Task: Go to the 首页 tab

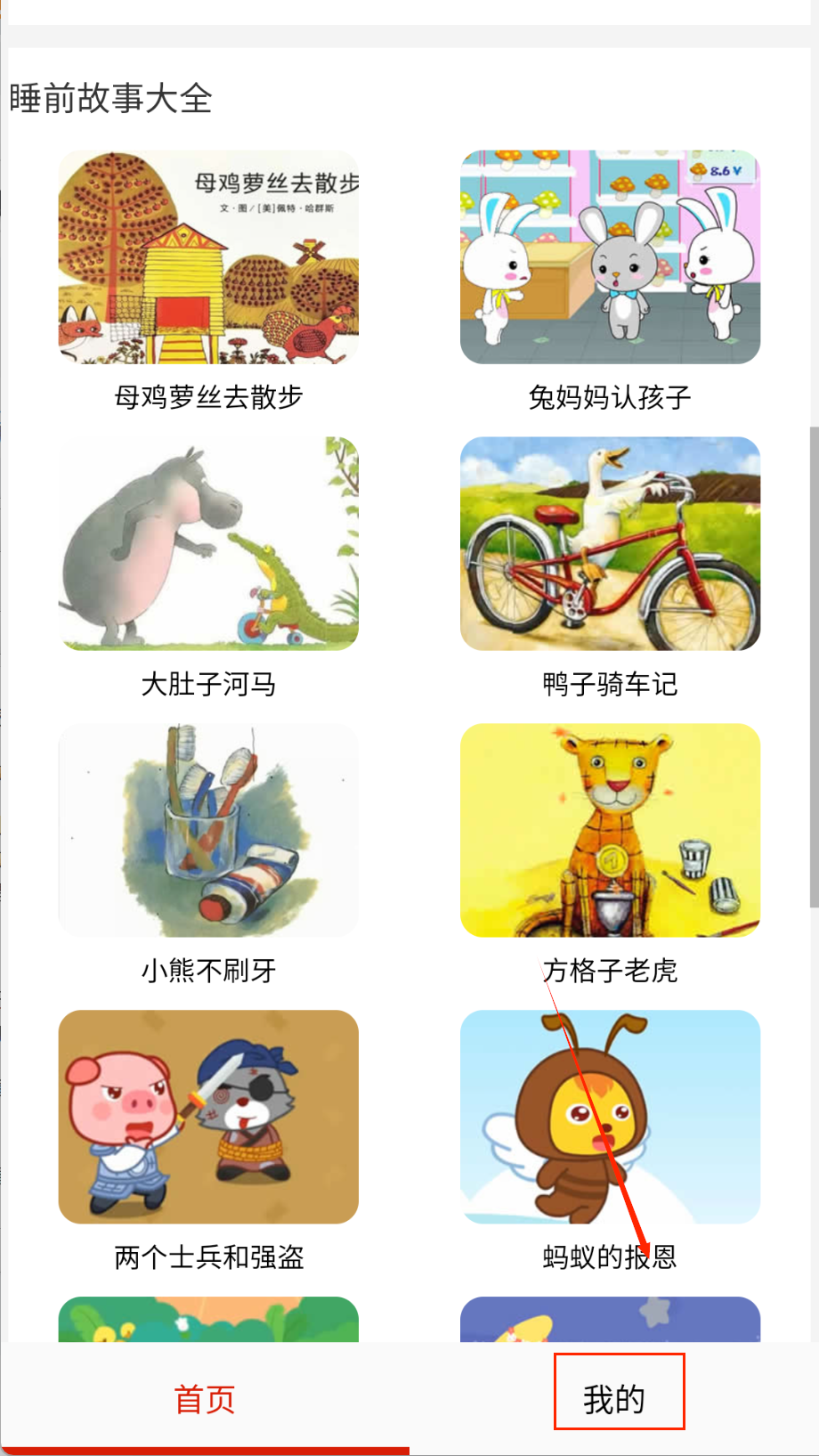Action: [x=205, y=1399]
